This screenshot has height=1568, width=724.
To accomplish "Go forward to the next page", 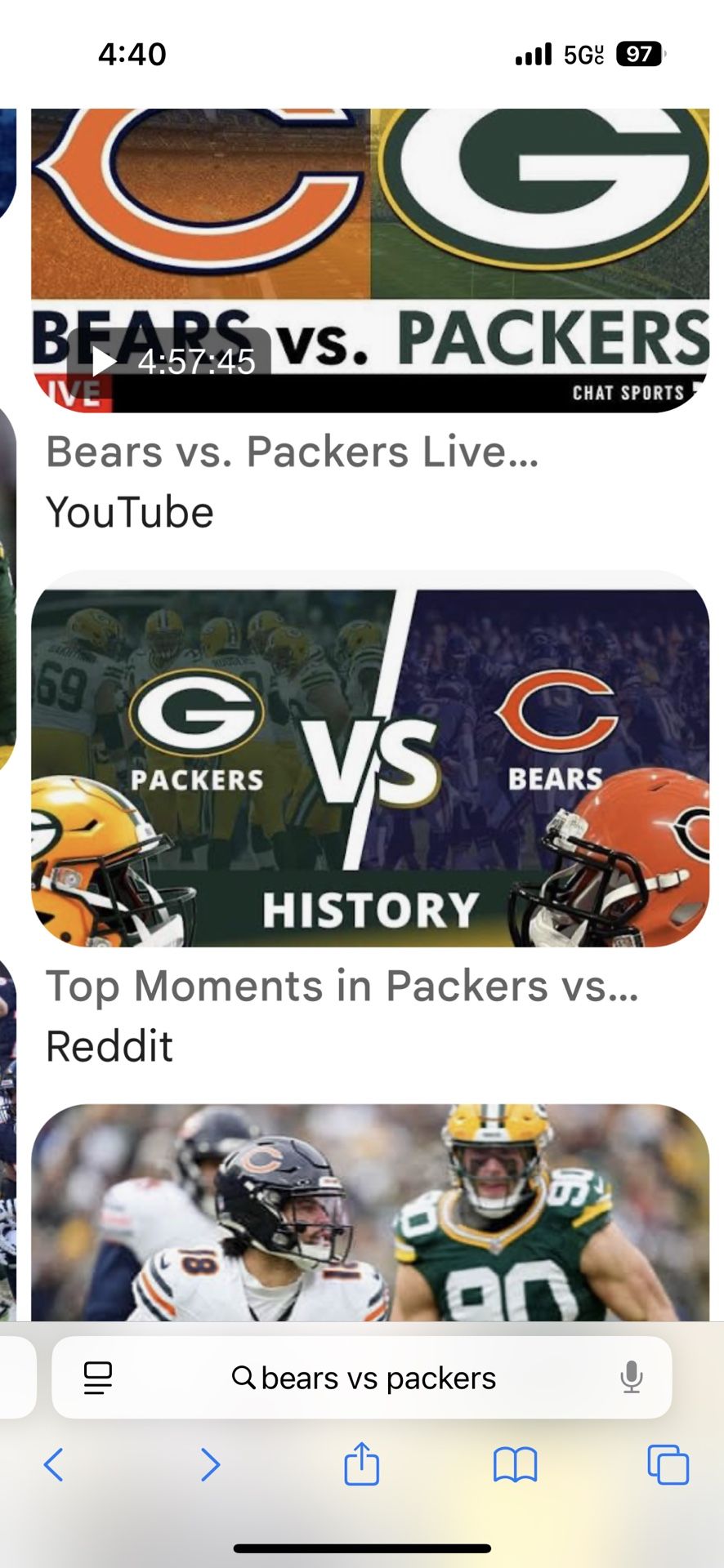I will point(210,1464).
